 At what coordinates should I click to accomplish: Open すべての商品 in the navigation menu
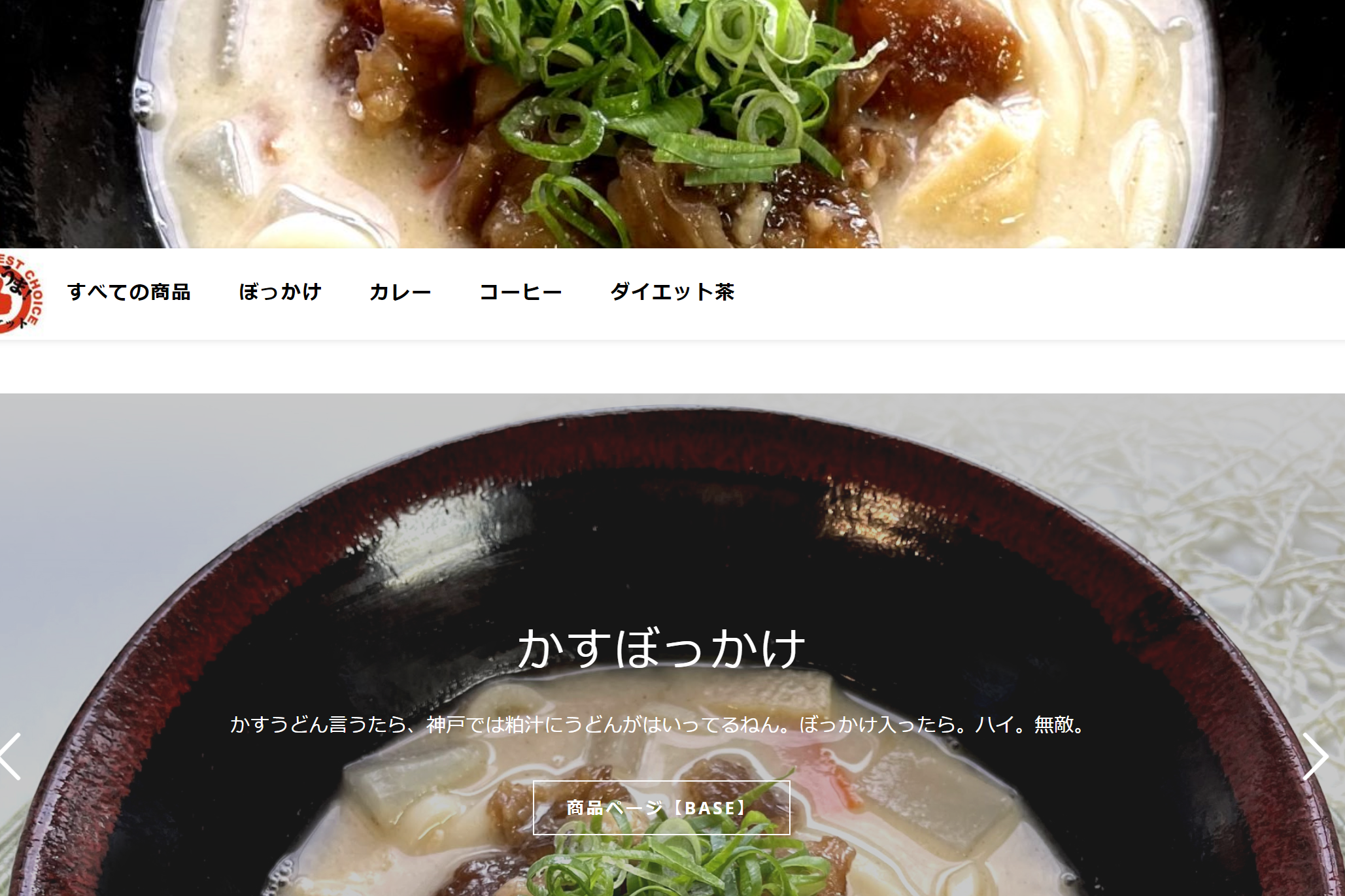(x=129, y=292)
